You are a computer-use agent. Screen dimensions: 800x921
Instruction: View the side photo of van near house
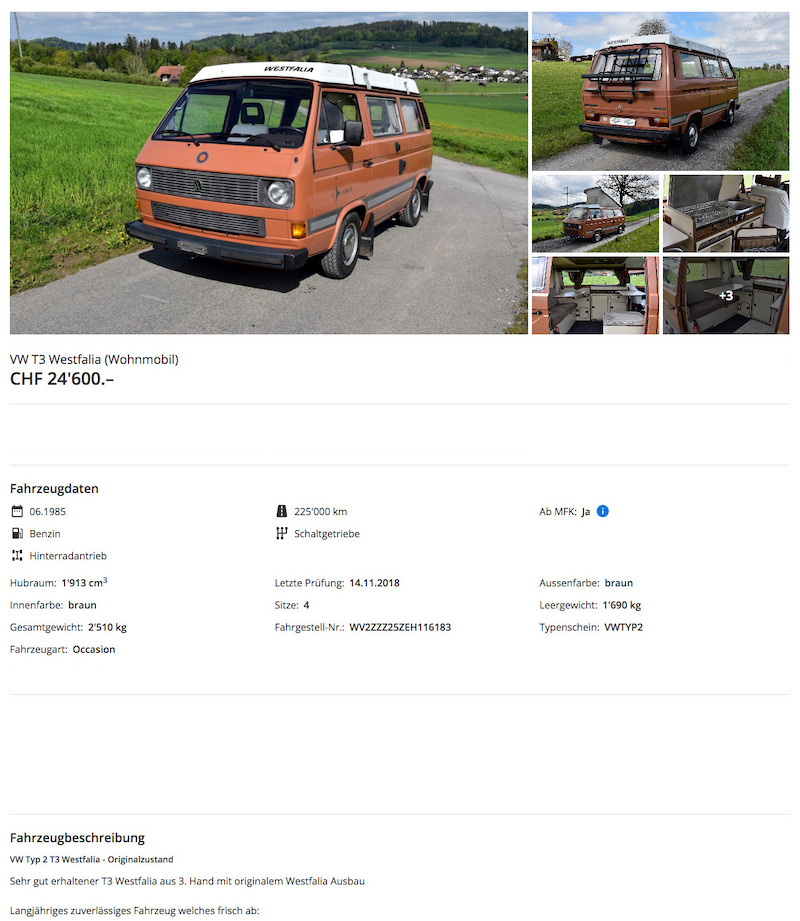(x=595, y=213)
